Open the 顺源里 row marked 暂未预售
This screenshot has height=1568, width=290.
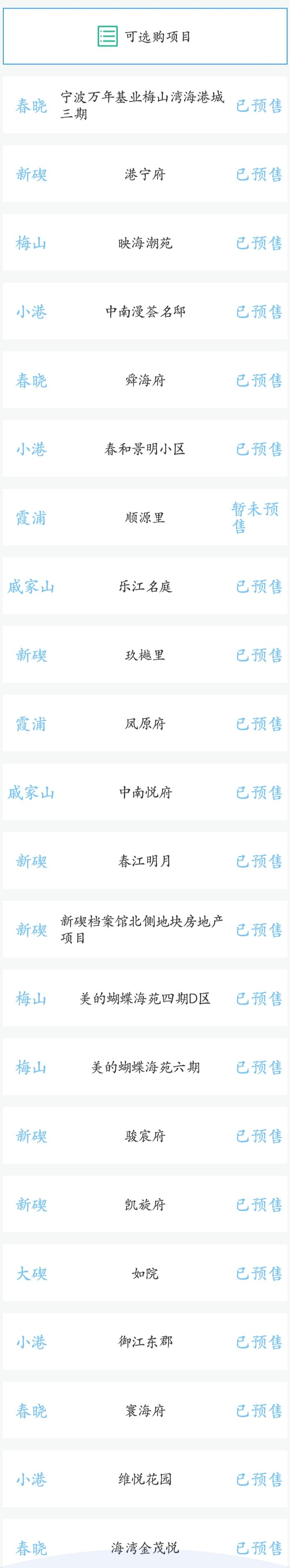click(x=145, y=517)
